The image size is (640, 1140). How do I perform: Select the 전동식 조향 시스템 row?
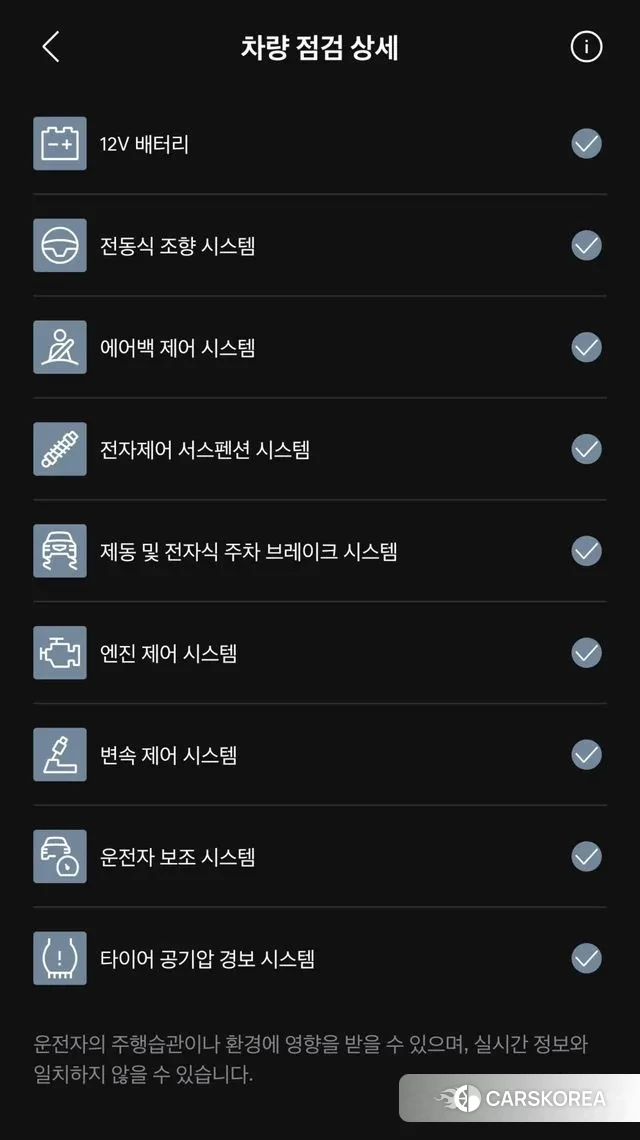click(320, 246)
